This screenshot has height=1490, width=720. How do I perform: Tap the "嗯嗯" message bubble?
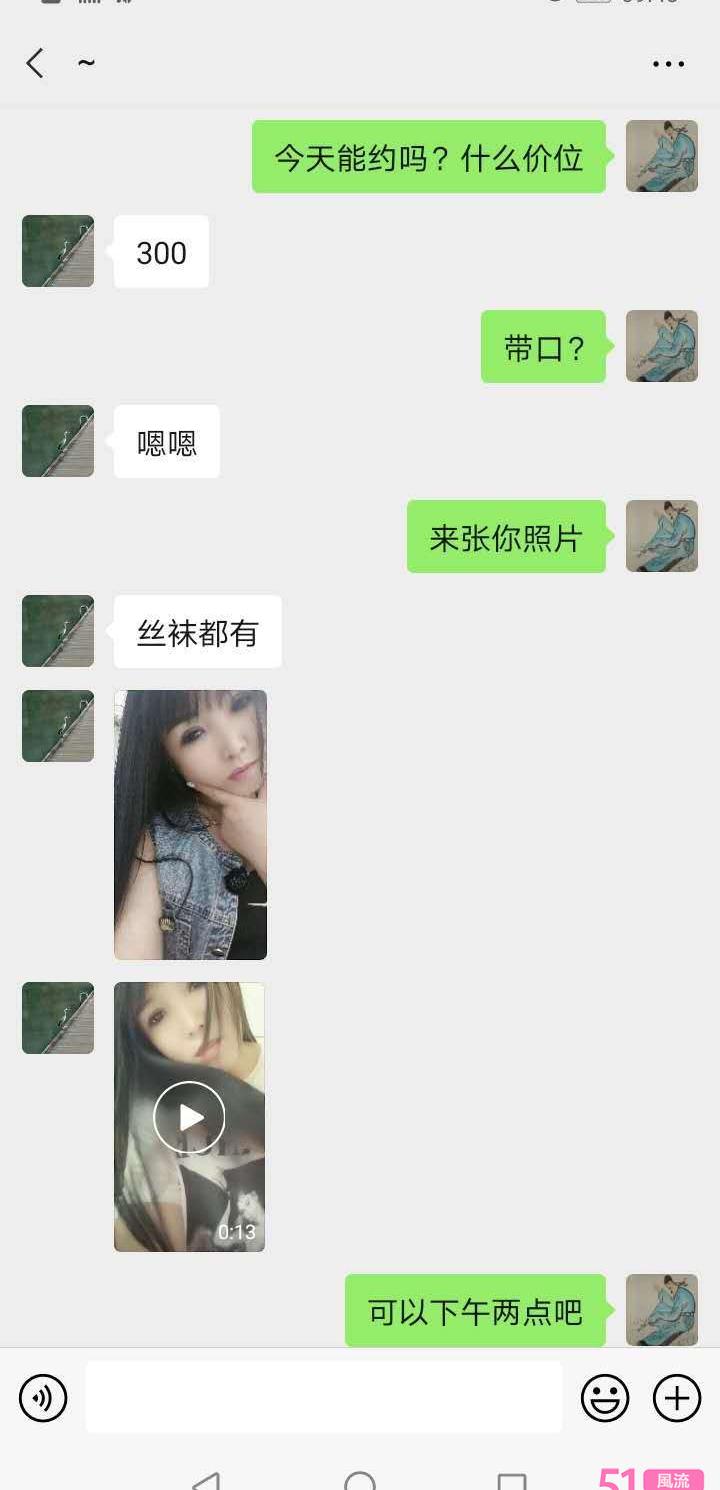coord(166,441)
